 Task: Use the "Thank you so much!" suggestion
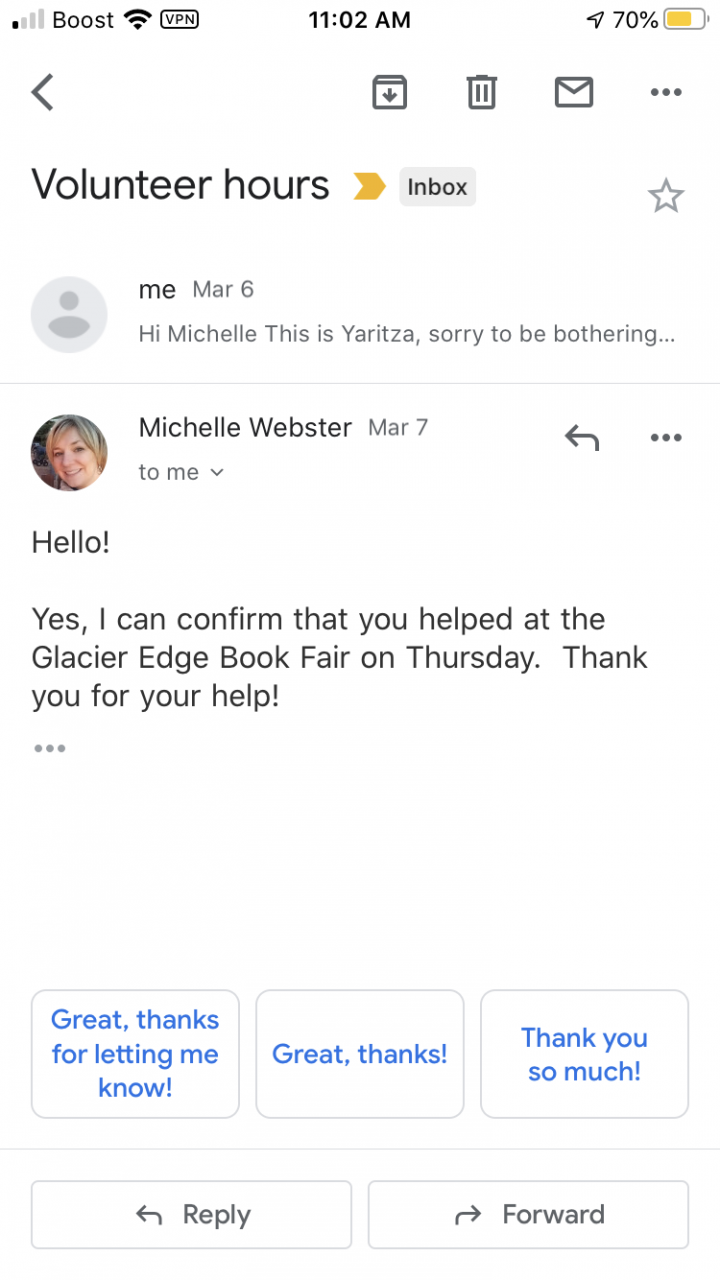click(584, 1053)
